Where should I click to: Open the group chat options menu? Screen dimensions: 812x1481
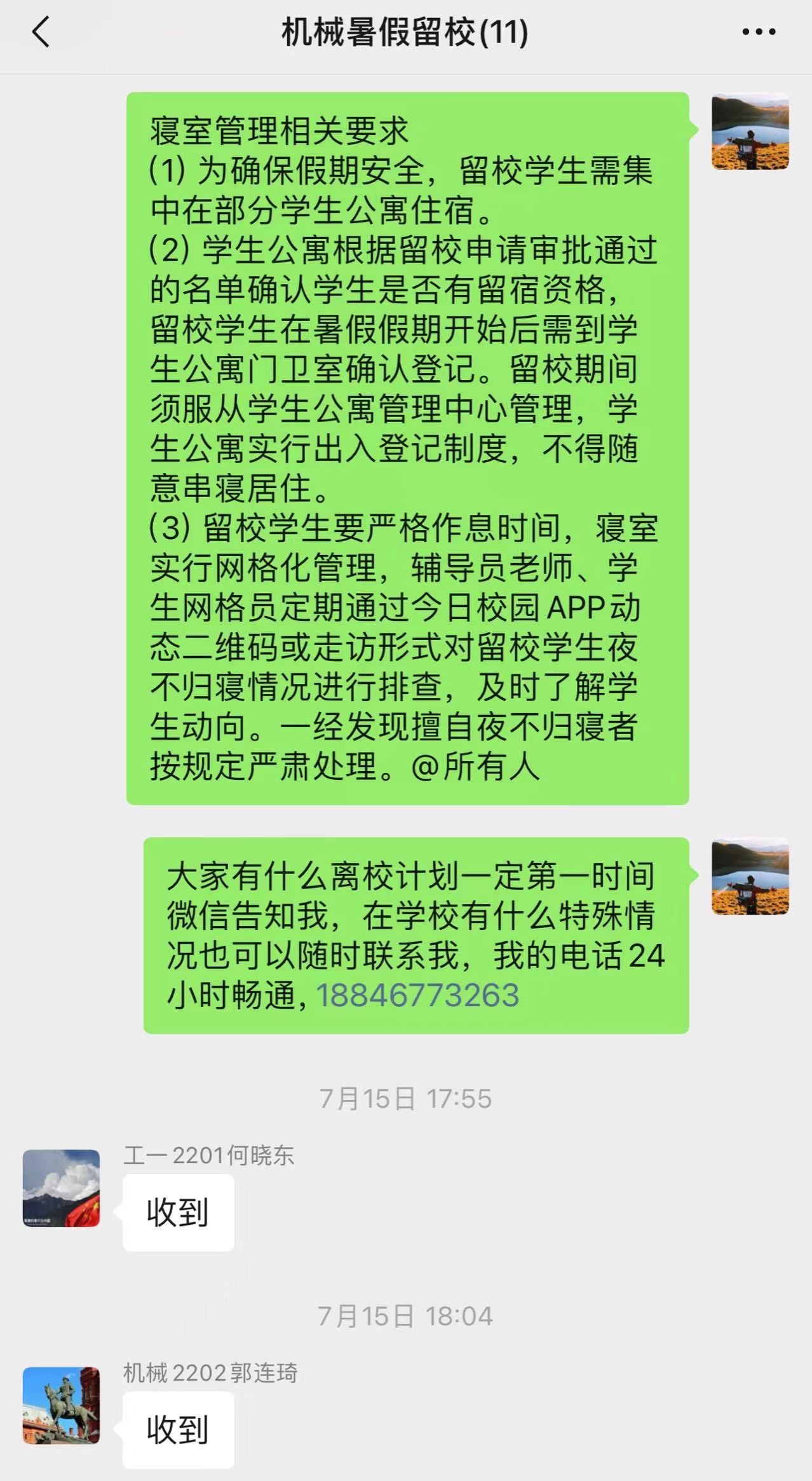pyautogui.click(x=759, y=32)
